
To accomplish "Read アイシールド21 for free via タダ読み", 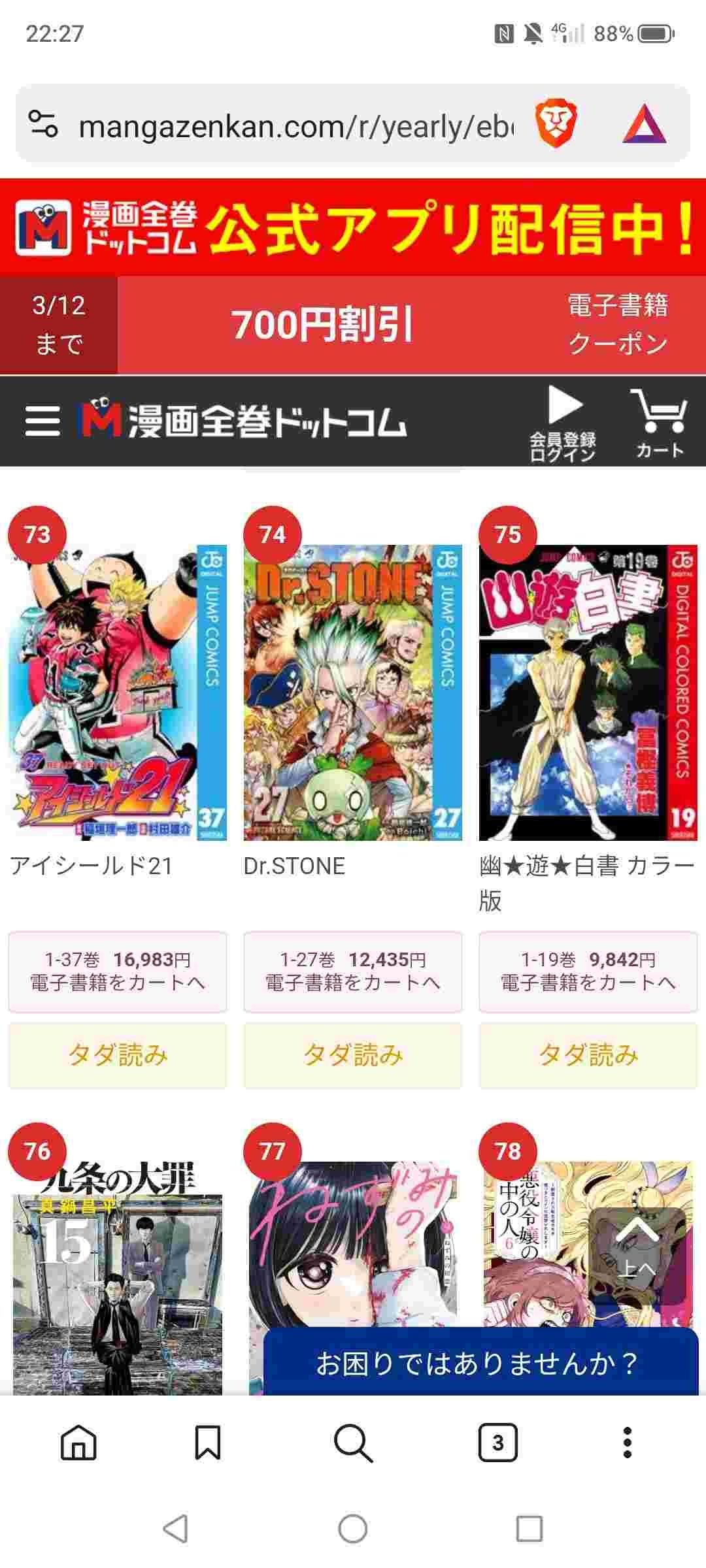I will click(x=118, y=1055).
